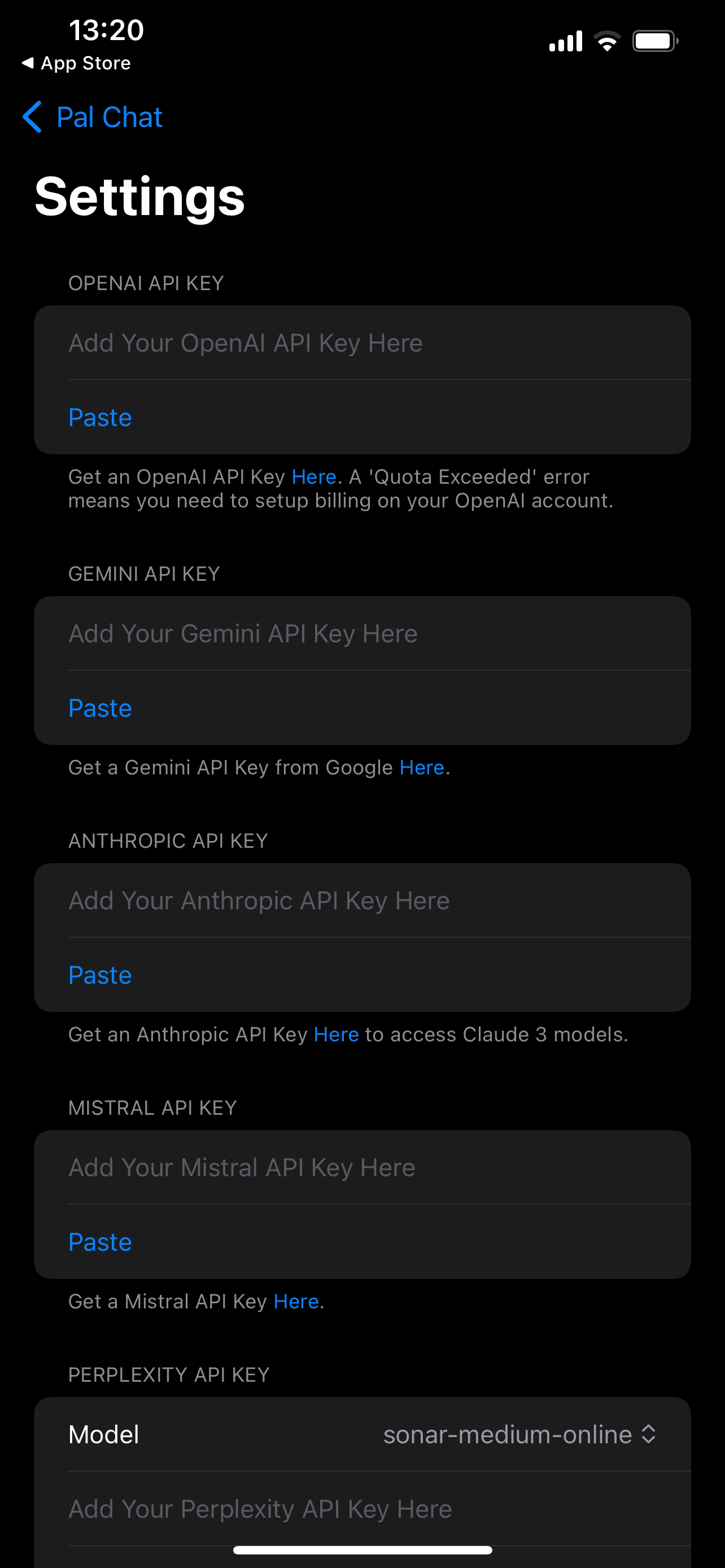This screenshot has height=1568, width=725.
Task: Tap the Gemini API key field
Action: coord(362,634)
